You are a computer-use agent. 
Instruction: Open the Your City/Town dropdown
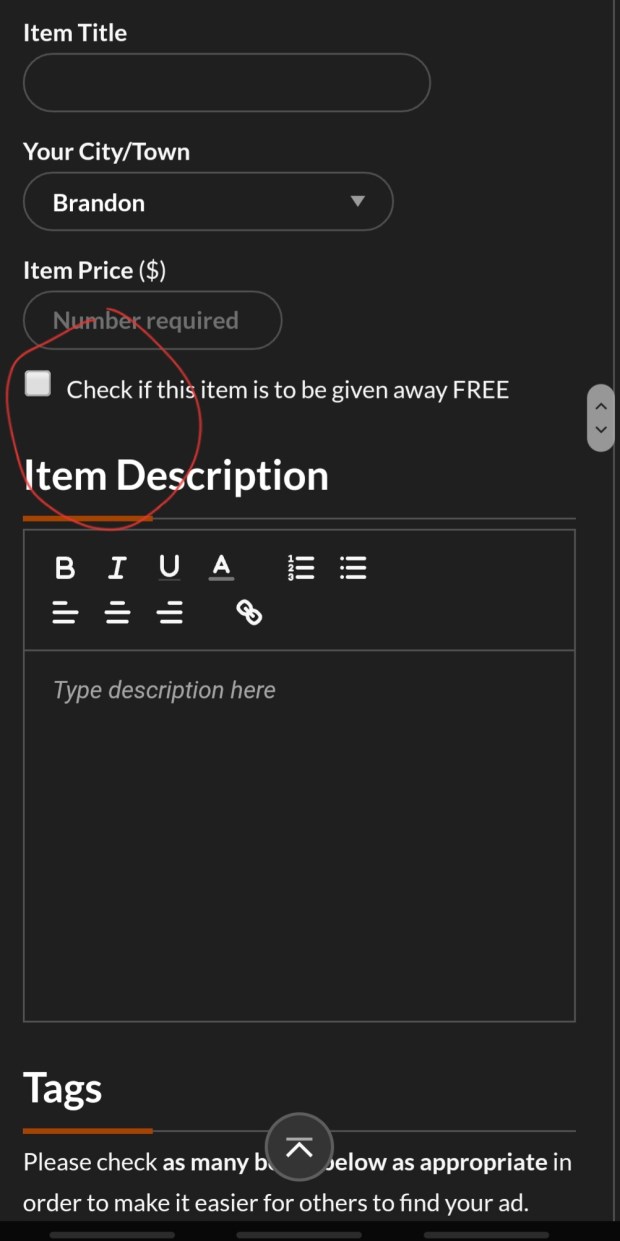208,202
